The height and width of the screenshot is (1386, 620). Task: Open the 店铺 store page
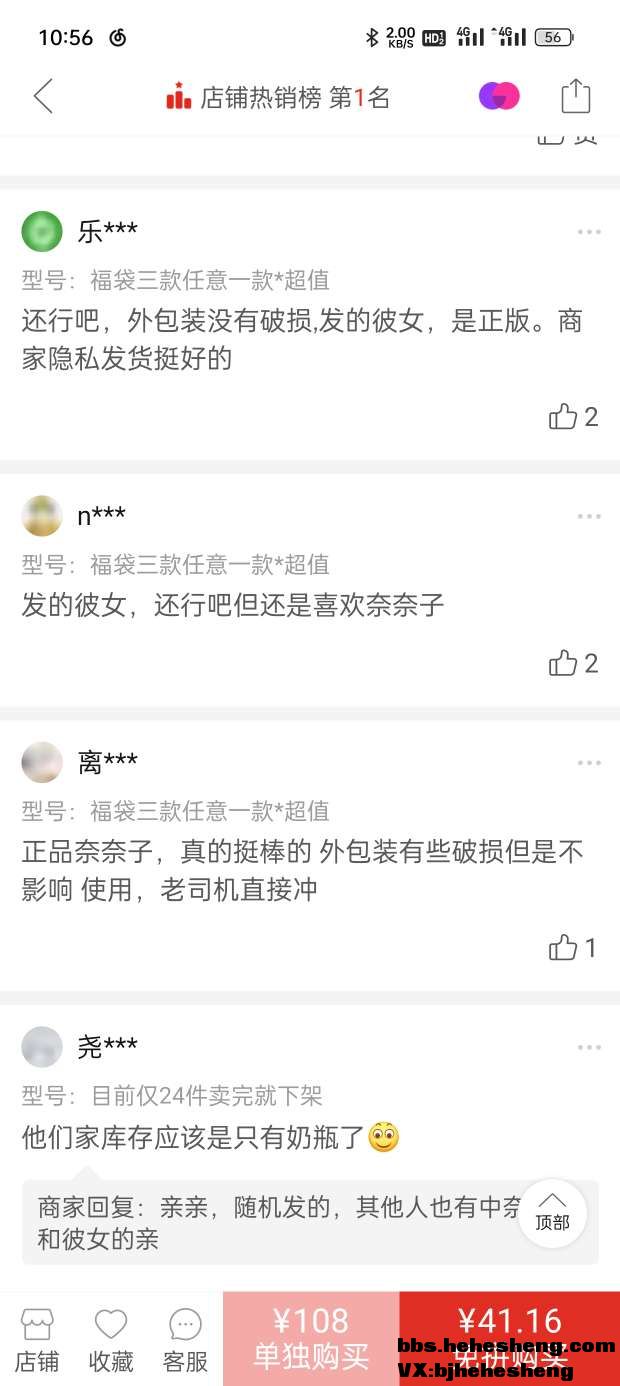[x=36, y=1340]
